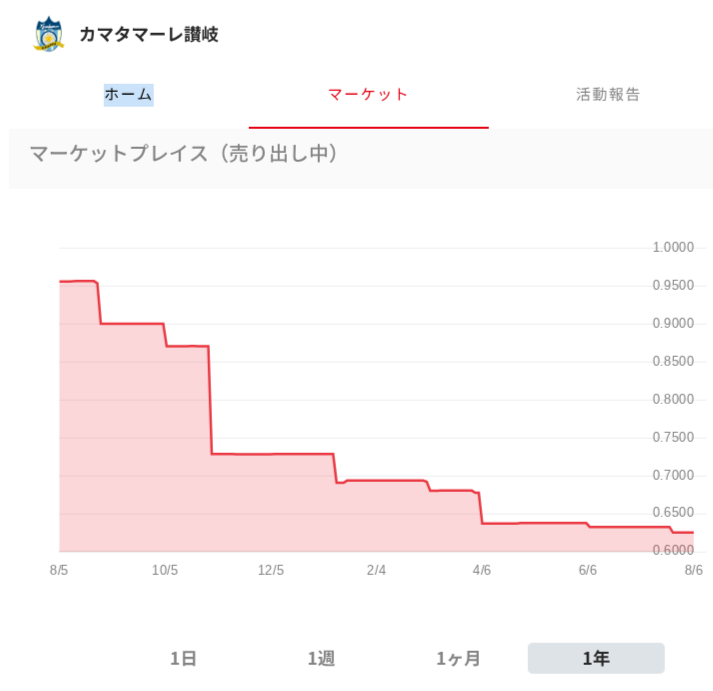Screen dimensions: 713x691
Task: Open the 活動報告 tab
Action: pyautogui.click(x=608, y=95)
